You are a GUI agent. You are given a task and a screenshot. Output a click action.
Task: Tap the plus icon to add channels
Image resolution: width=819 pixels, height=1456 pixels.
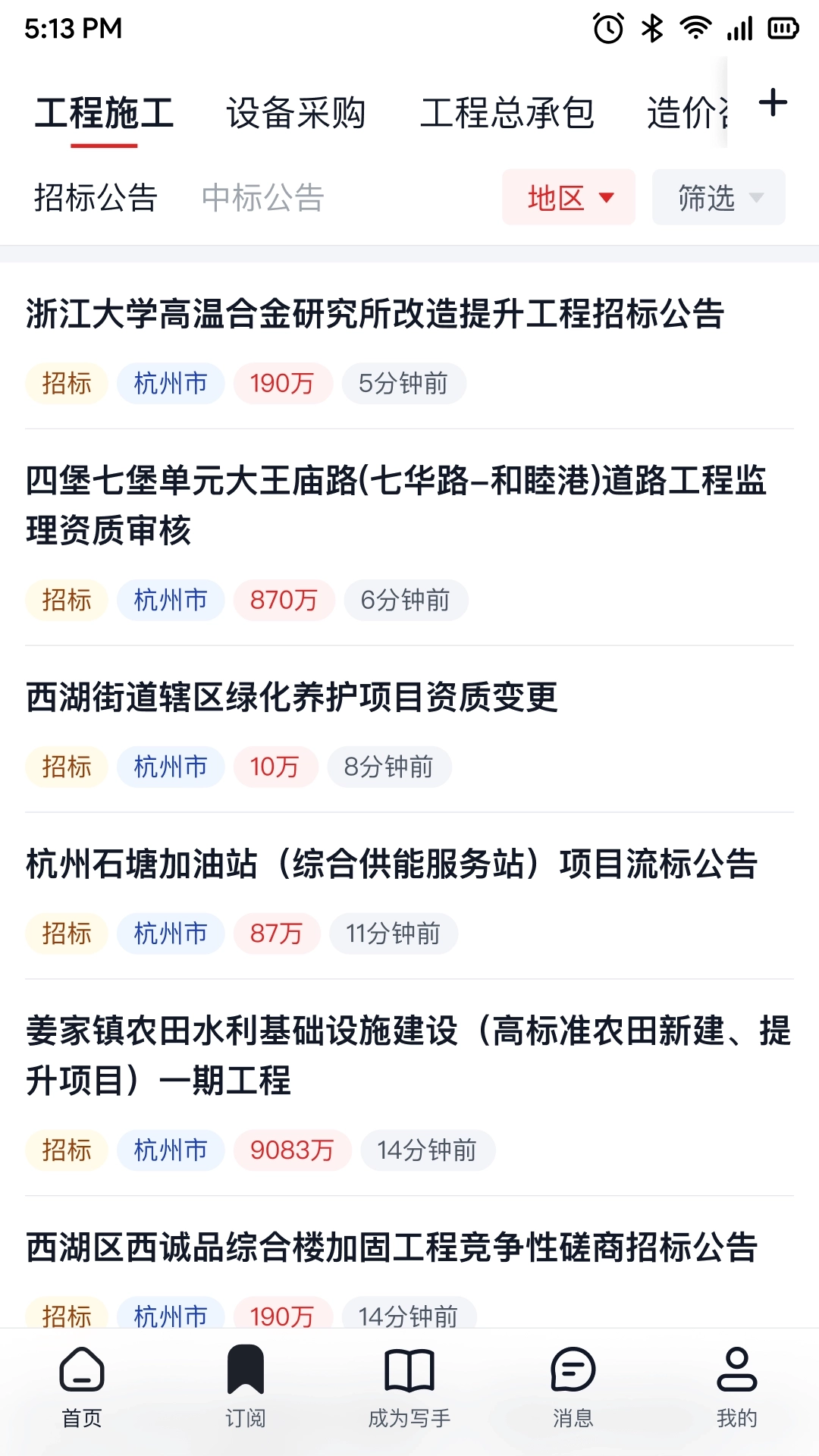coord(773,105)
